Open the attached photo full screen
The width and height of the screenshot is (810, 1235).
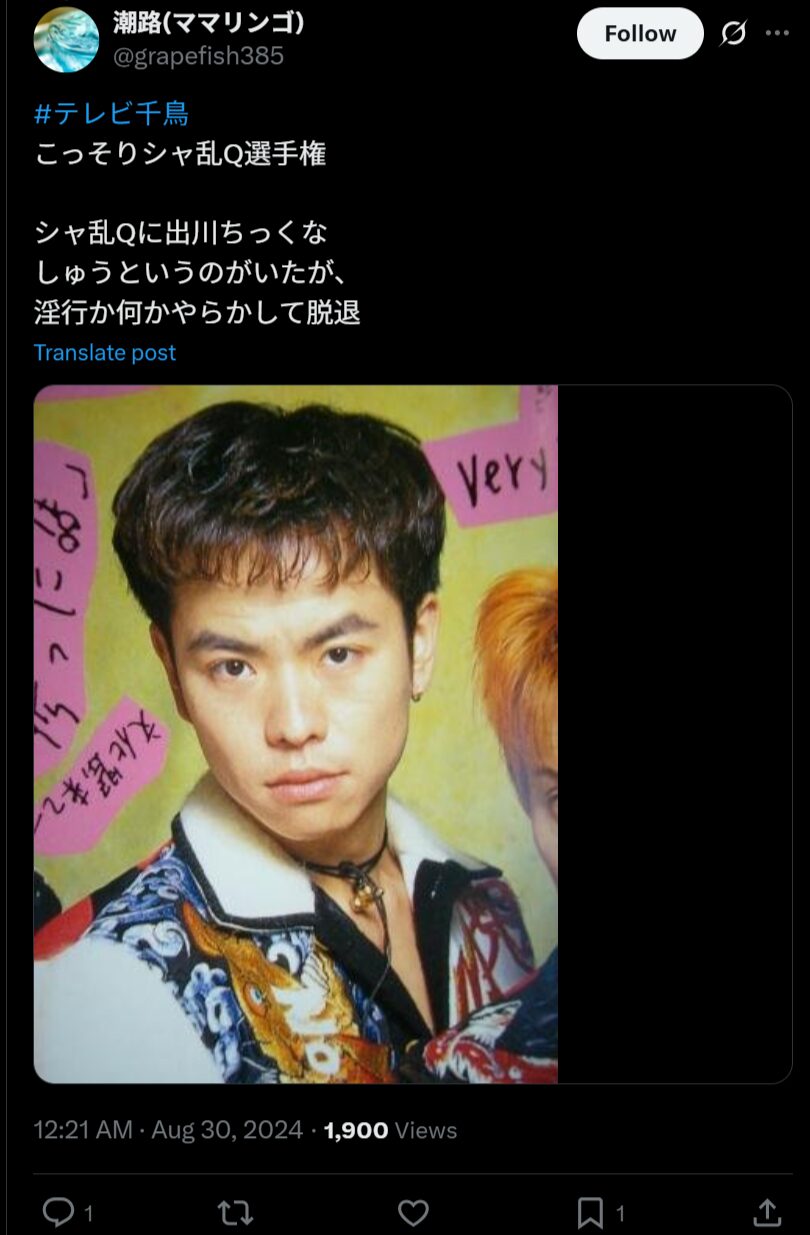click(296, 733)
